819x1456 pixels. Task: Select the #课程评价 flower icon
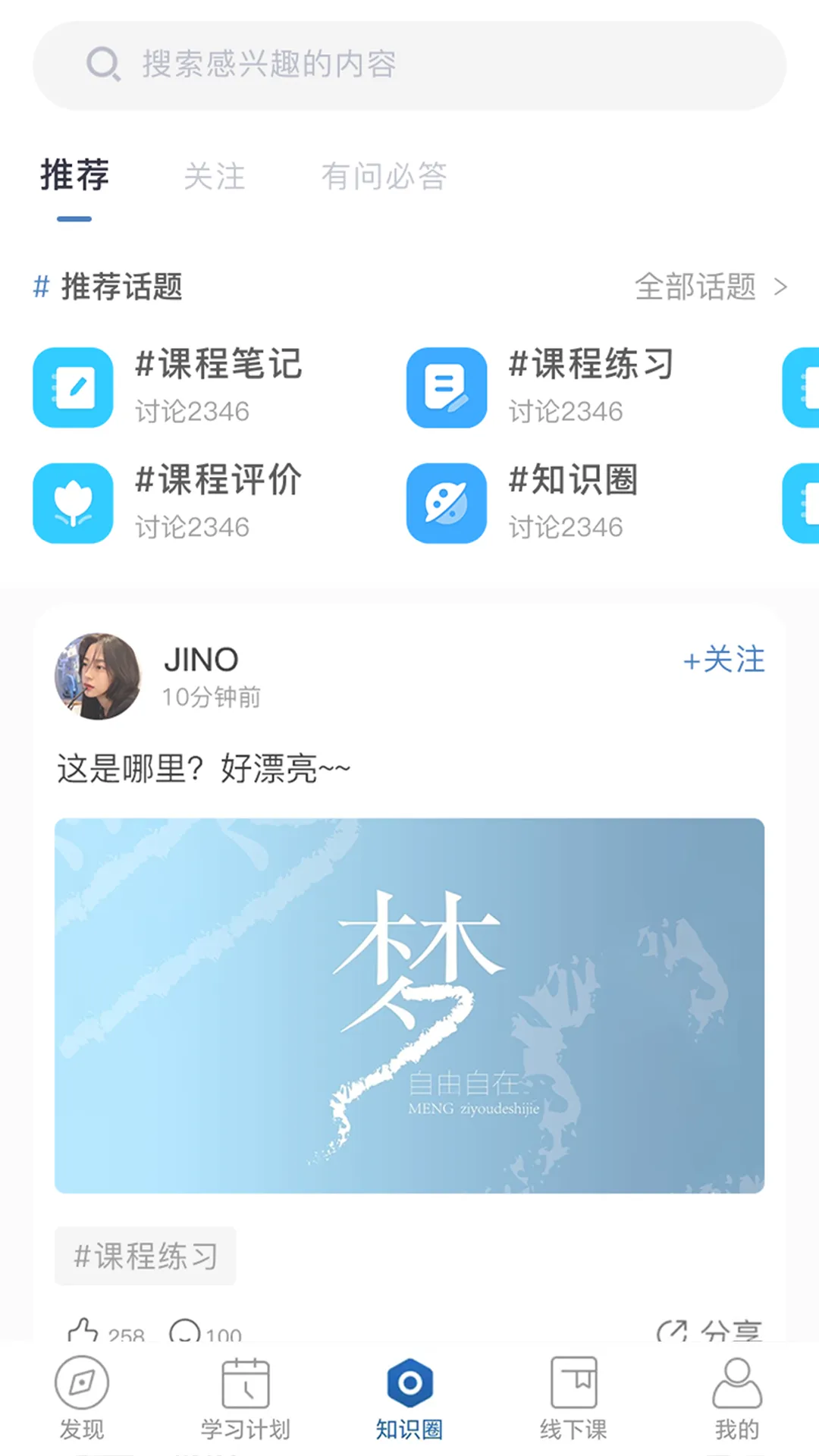pyautogui.click(x=72, y=503)
